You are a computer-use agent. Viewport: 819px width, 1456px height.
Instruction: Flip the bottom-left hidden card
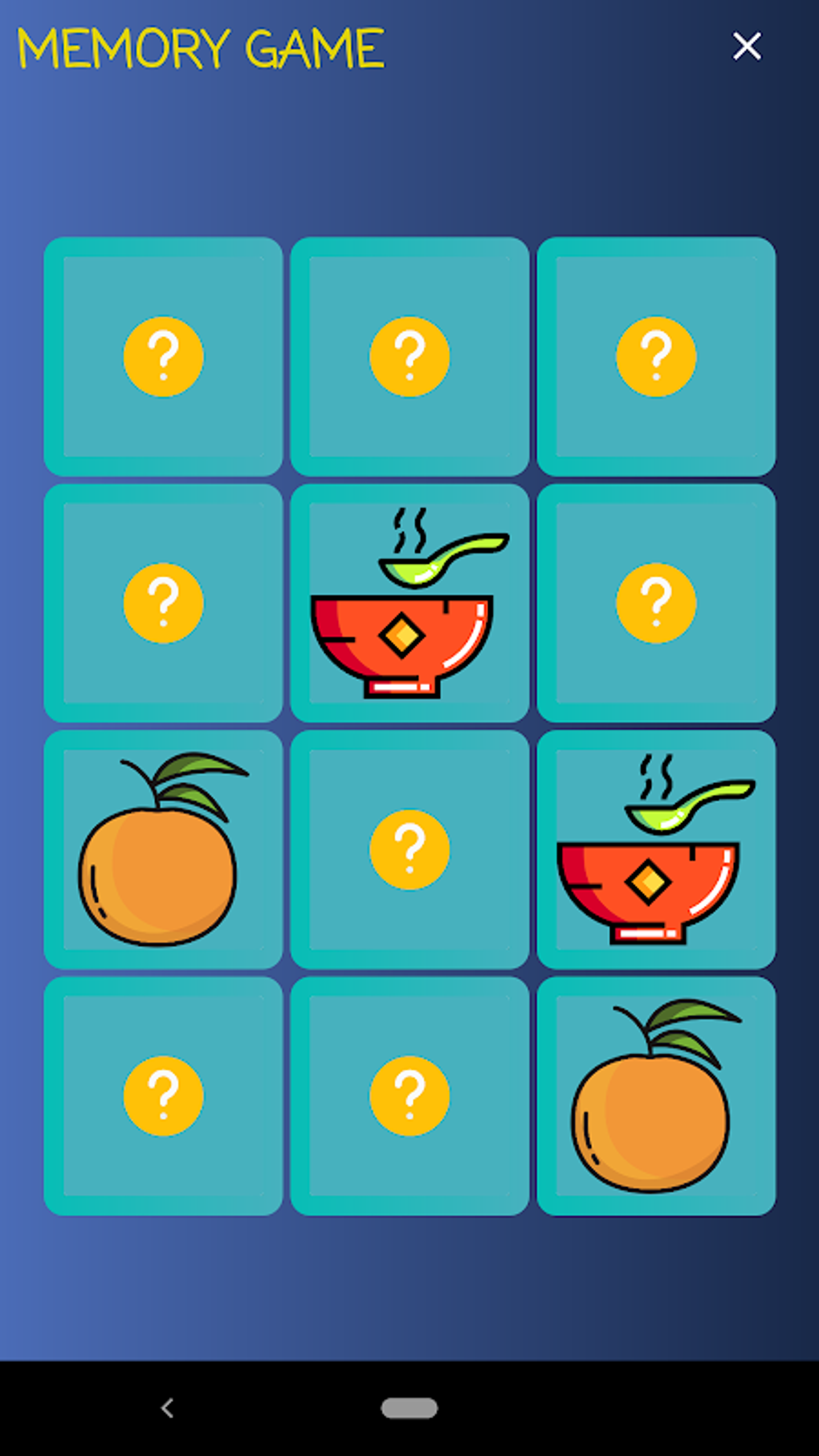(163, 1092)
